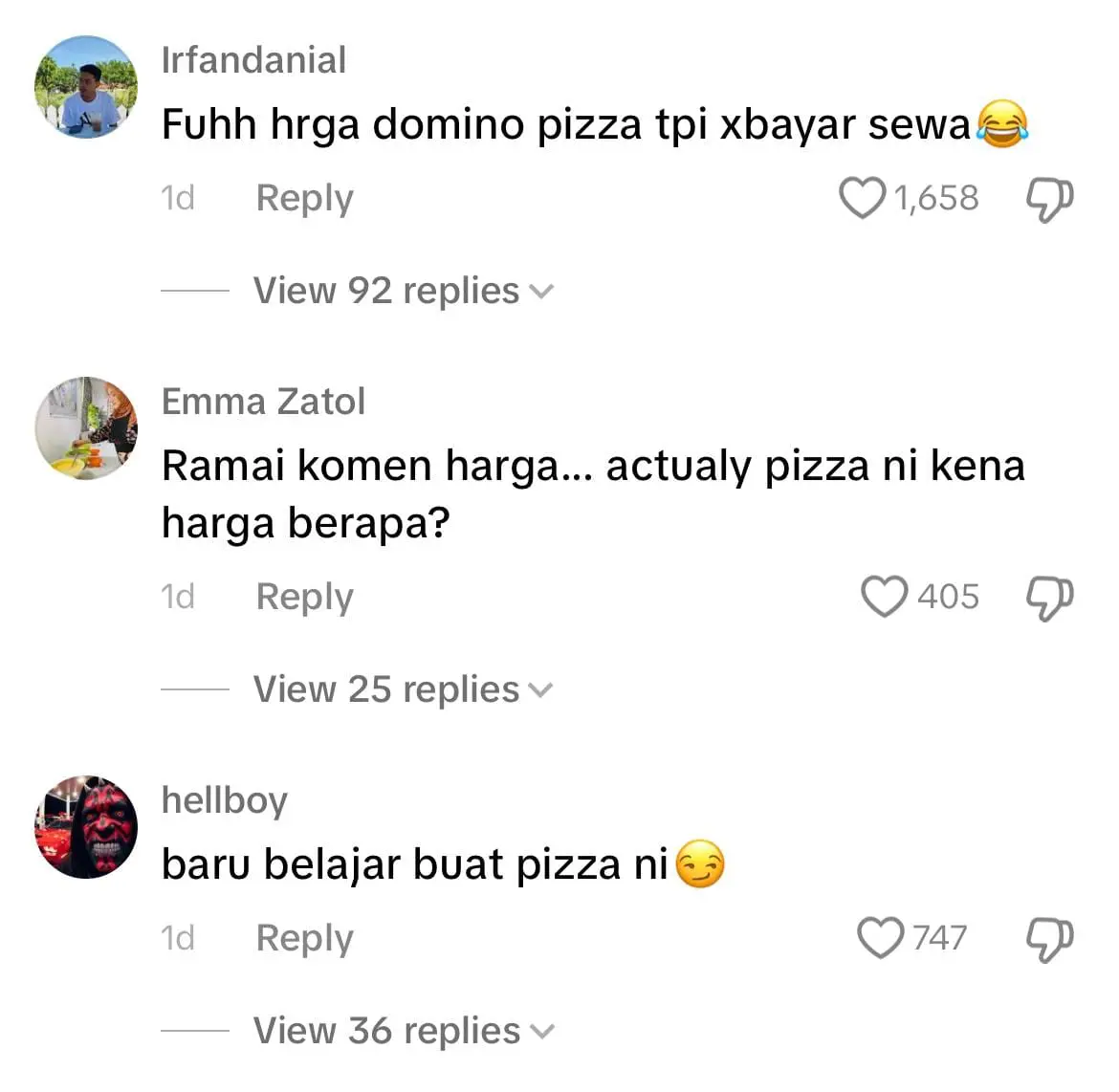Open Emma Zatol's profile picture
The image size is (1119, 1092).
tap(86, 428)
